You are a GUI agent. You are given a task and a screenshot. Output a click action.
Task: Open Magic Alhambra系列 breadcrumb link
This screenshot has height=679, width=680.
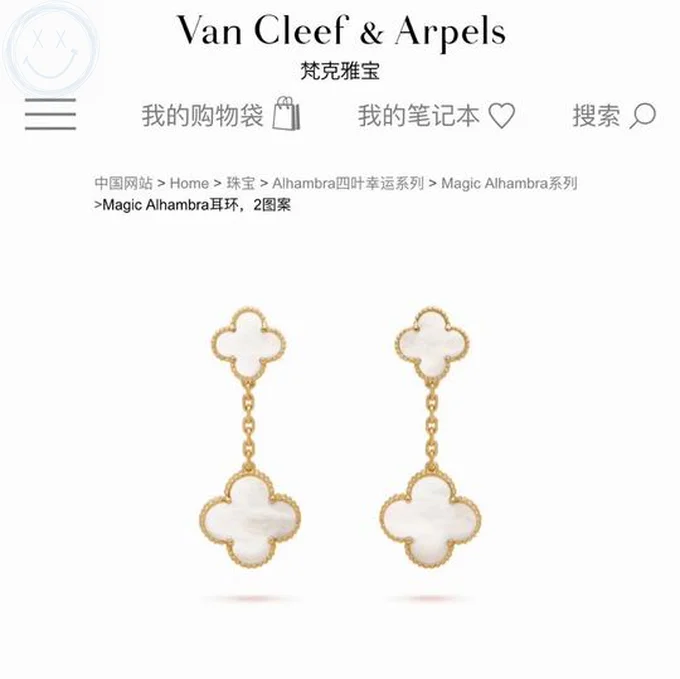point(509,183)
